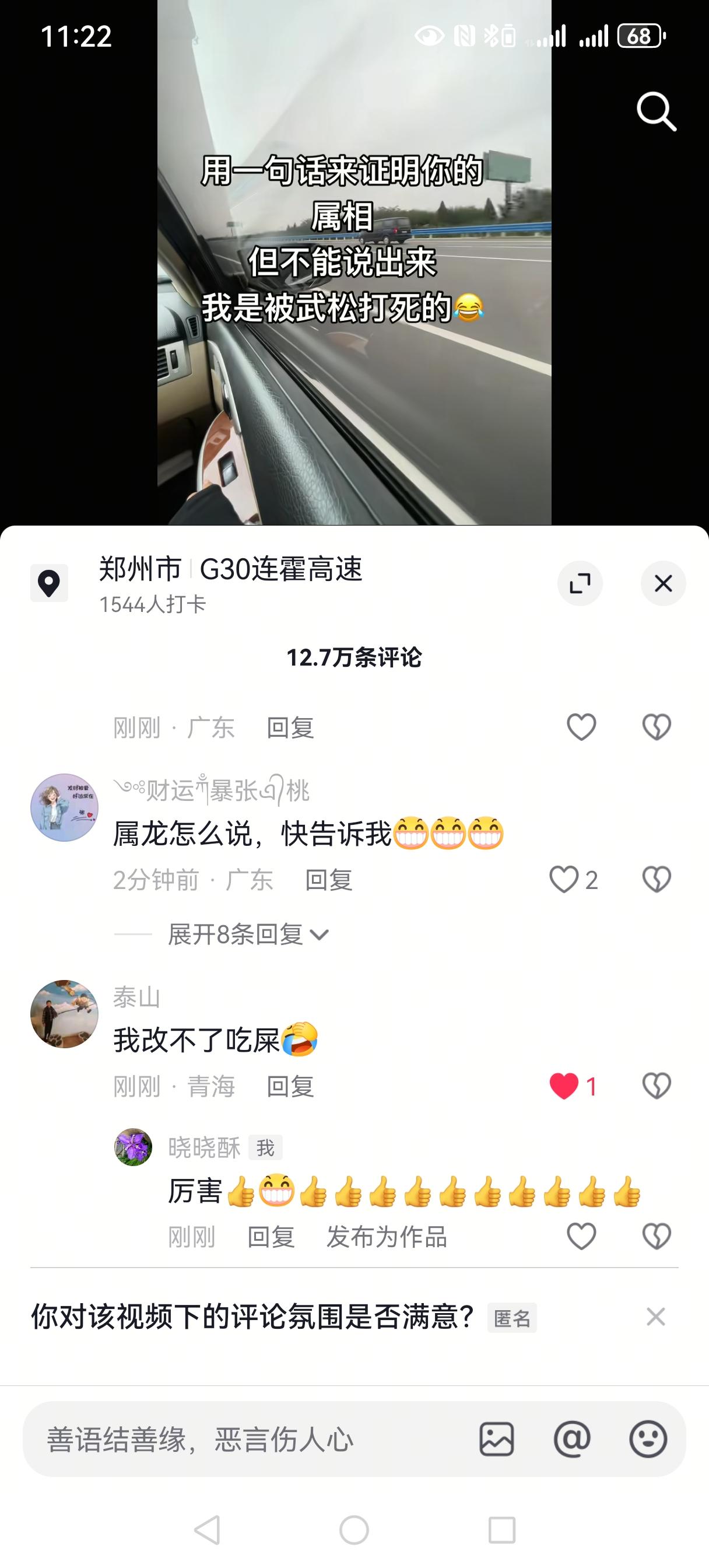The image size is (709, 1568).
Task: Close the comments panel
Action: click(x=663, y=583)
